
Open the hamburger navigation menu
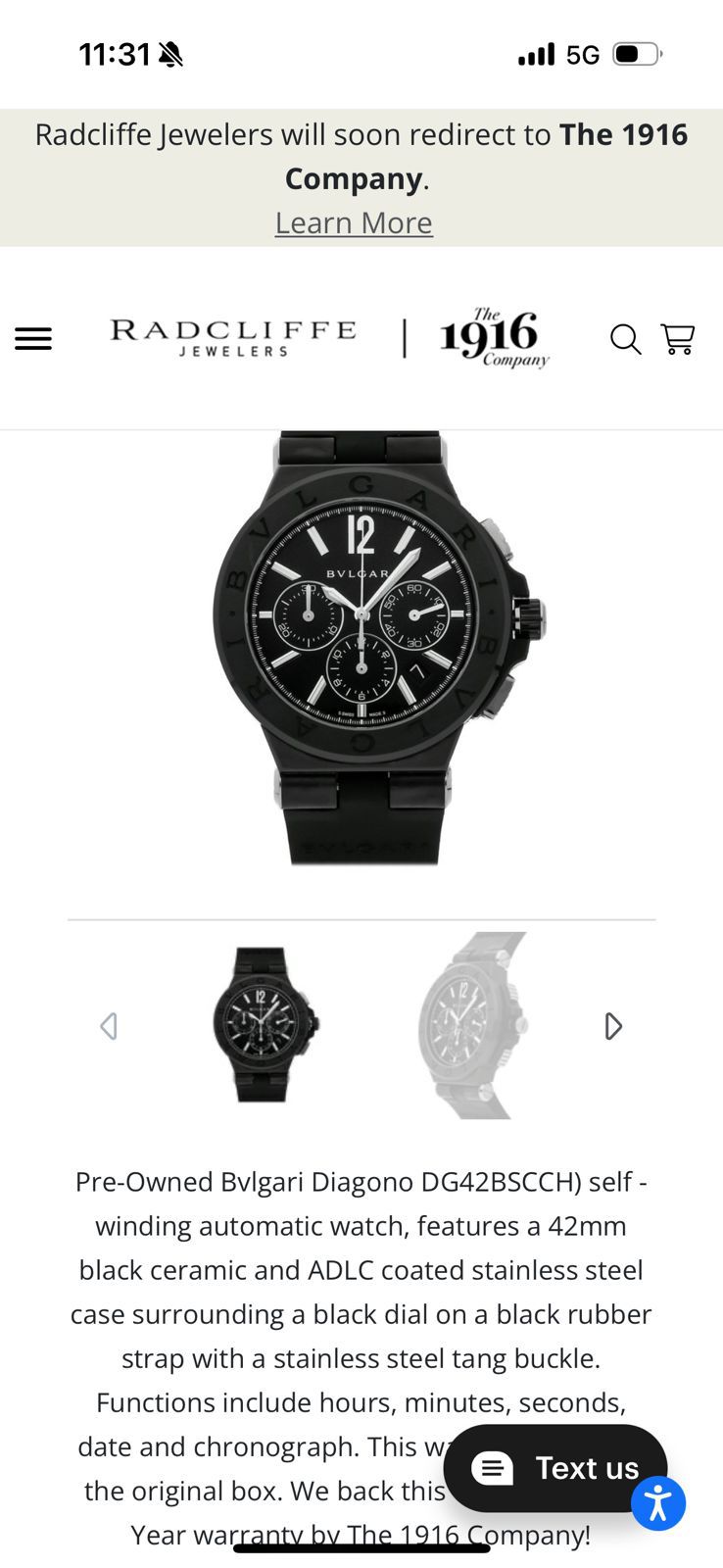(x=33, y=339)
